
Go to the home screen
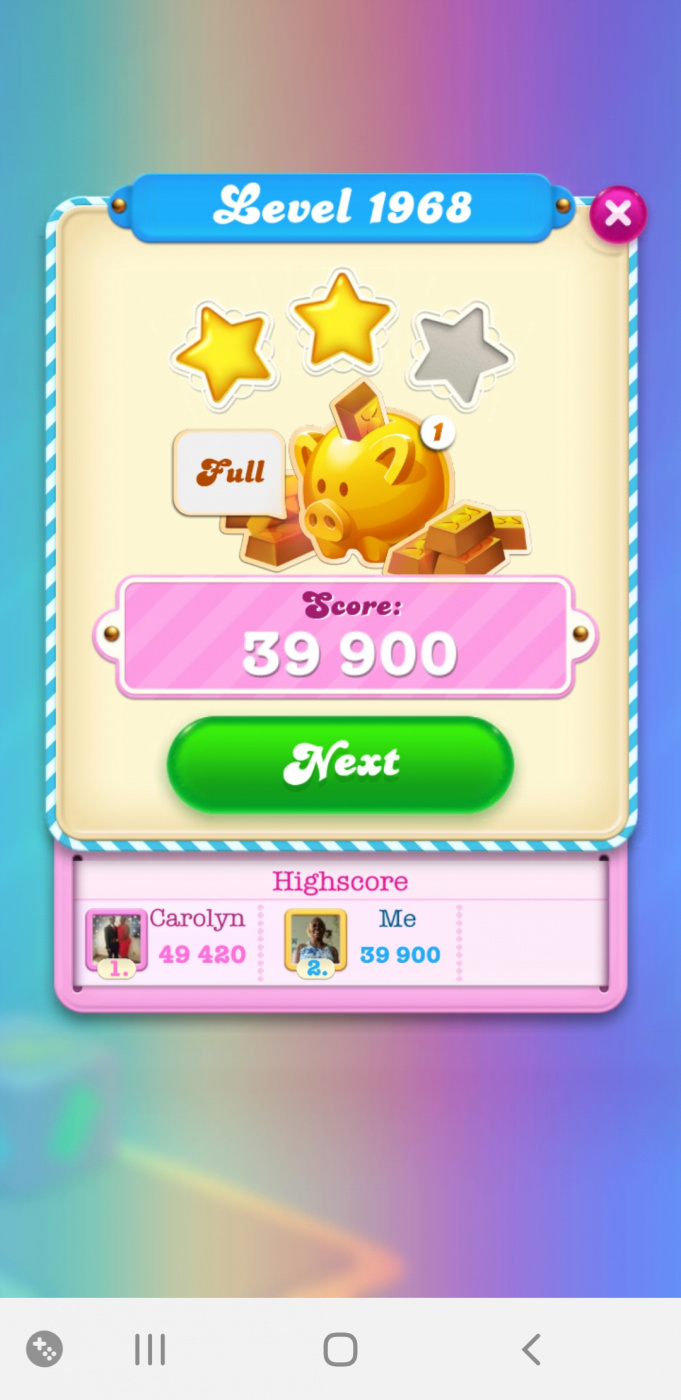[x=340, y=1349]
